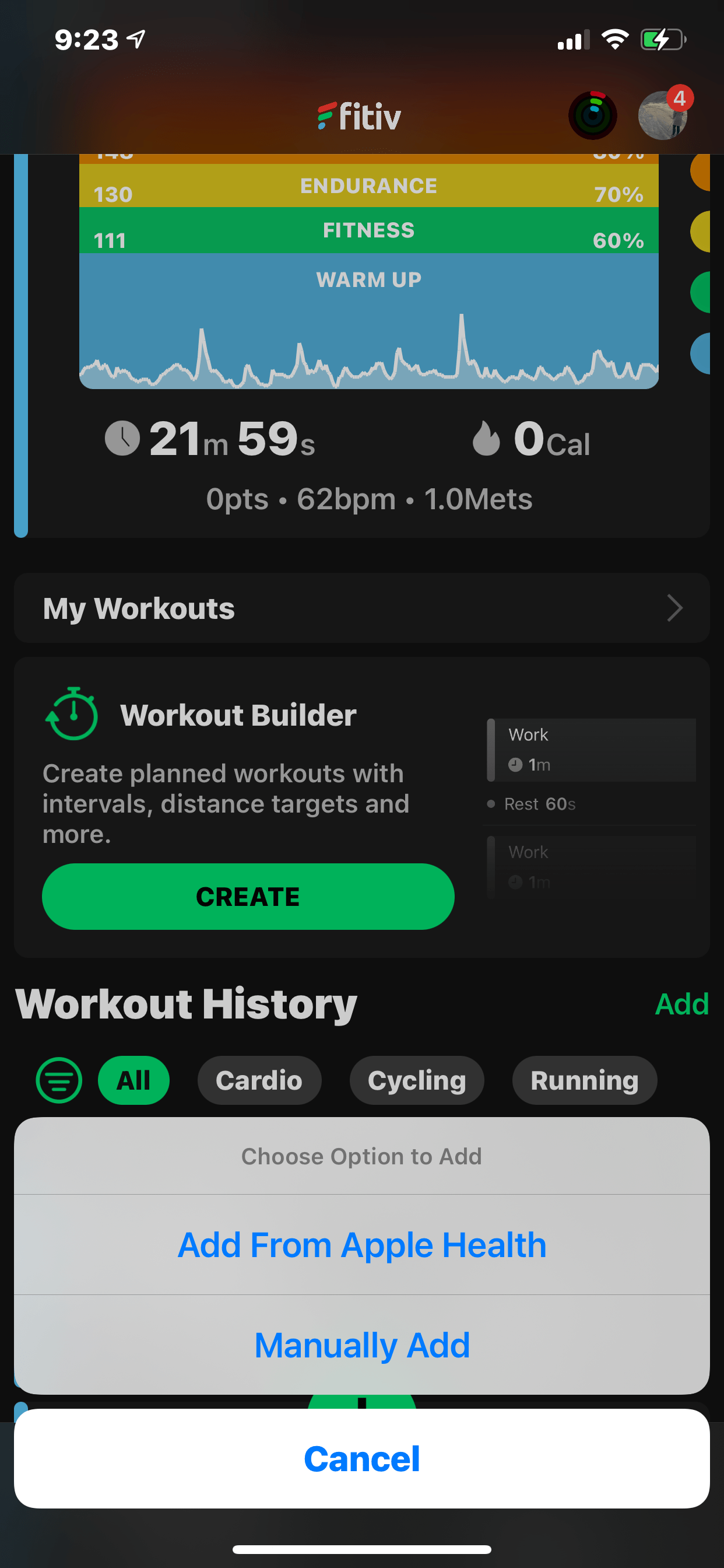This screenshot has height=1568, width=724.
Task: Open the workout history filter icon
Action: pos(58,1080)
